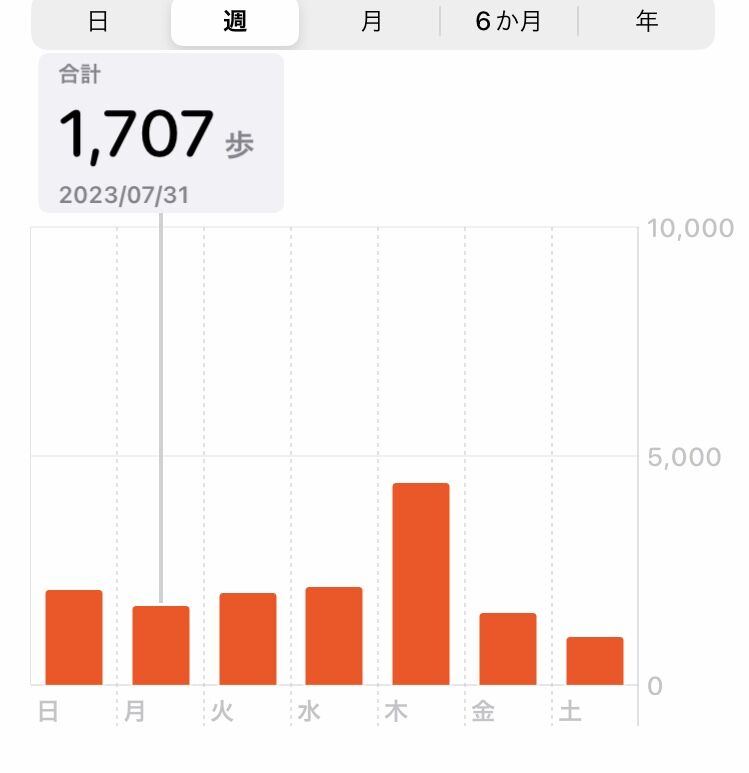Select the step bar for 土 (Saturday)
This screenshot has width=749, height=773.
point(595,661)
